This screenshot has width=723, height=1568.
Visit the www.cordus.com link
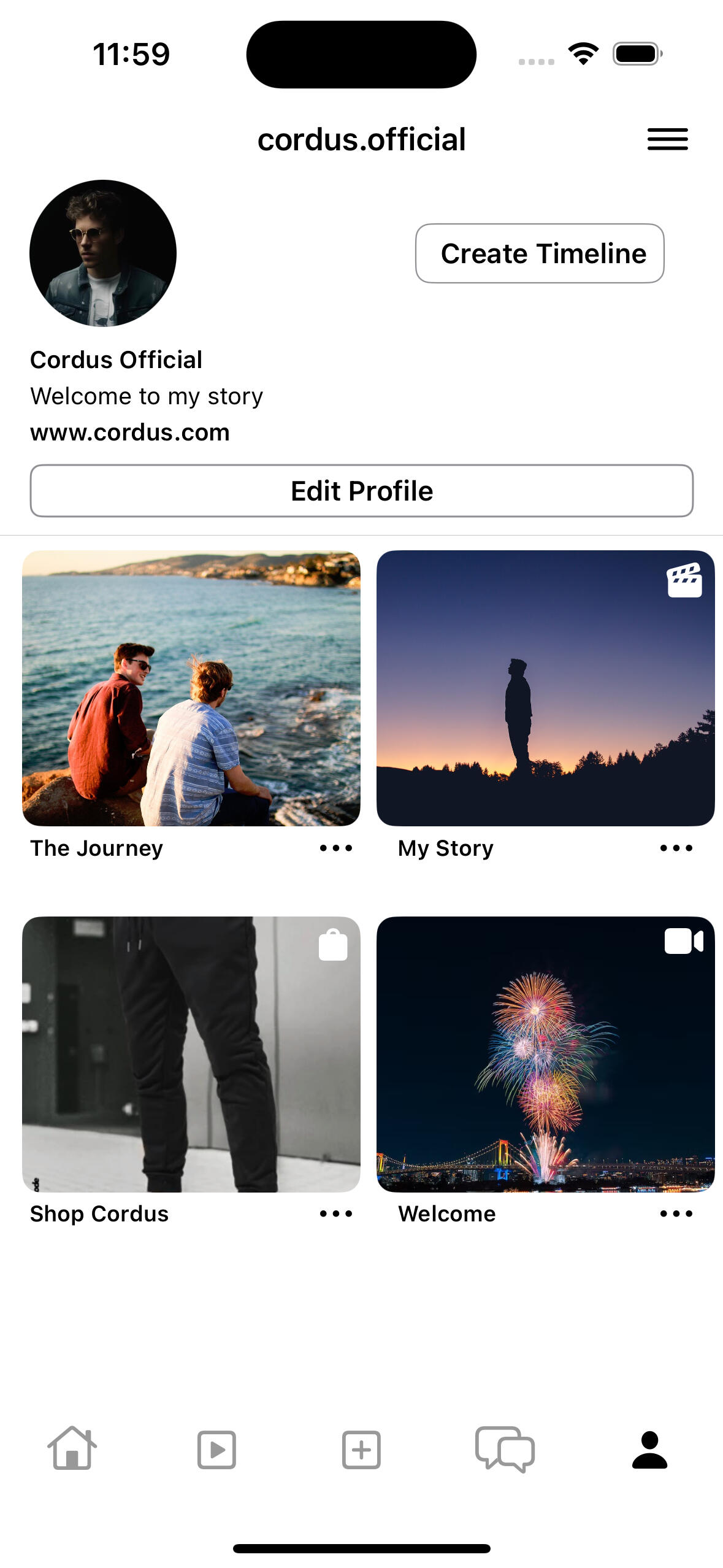tap(130, 432)
